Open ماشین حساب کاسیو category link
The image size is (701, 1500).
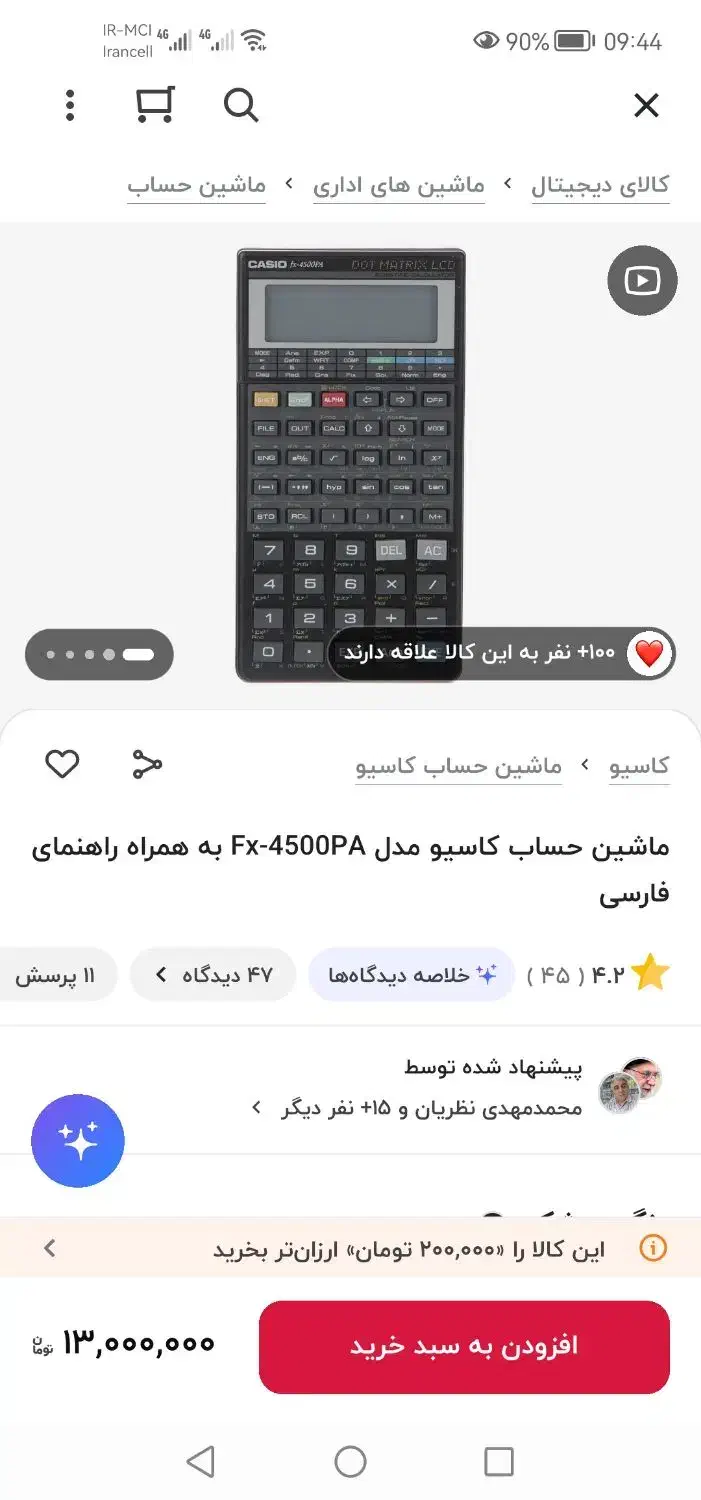tap(458, 767)
